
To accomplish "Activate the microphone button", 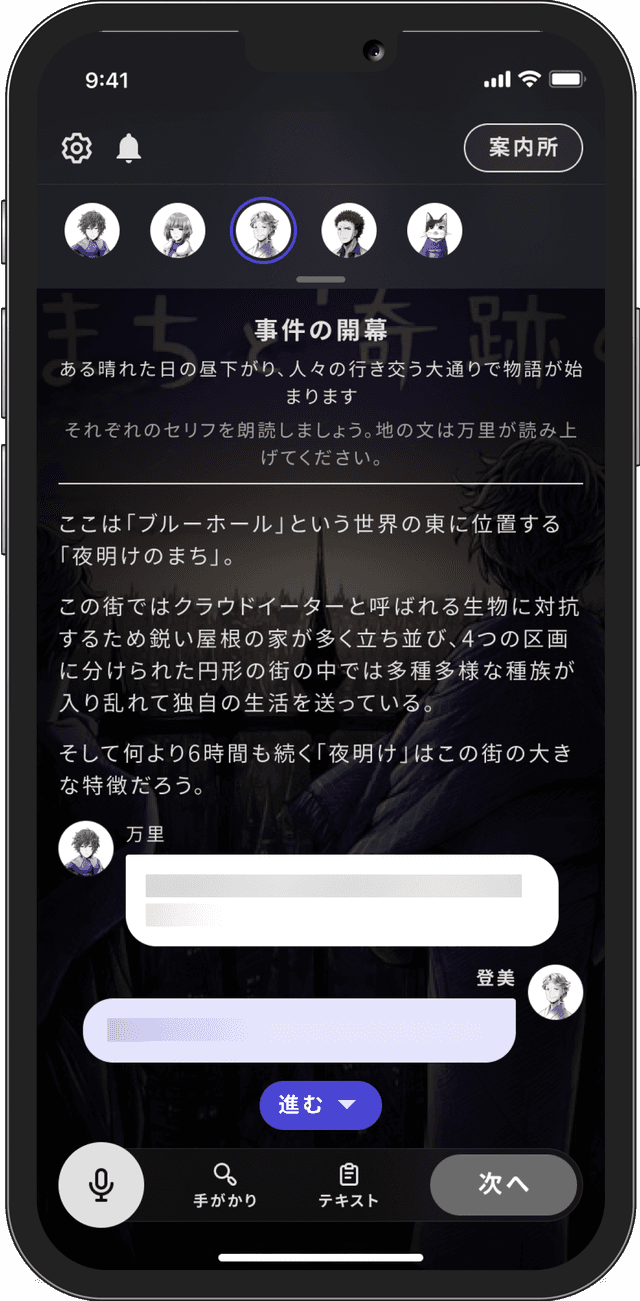I will pyautogui.click(x=101, y=1185).
